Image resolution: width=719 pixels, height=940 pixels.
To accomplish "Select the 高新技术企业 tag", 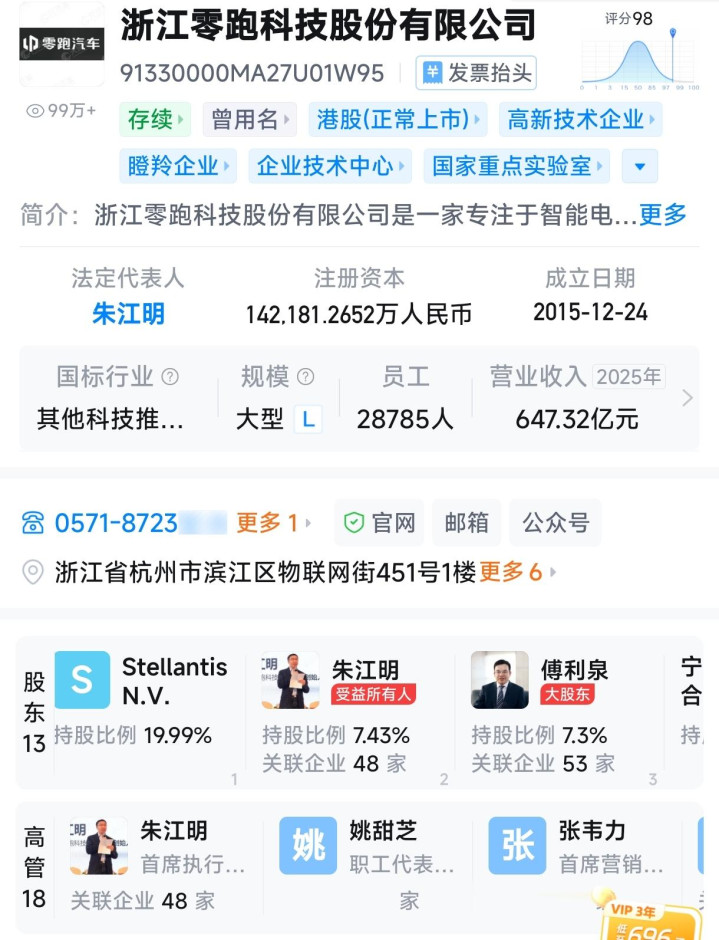I will [x=580, y=119].
